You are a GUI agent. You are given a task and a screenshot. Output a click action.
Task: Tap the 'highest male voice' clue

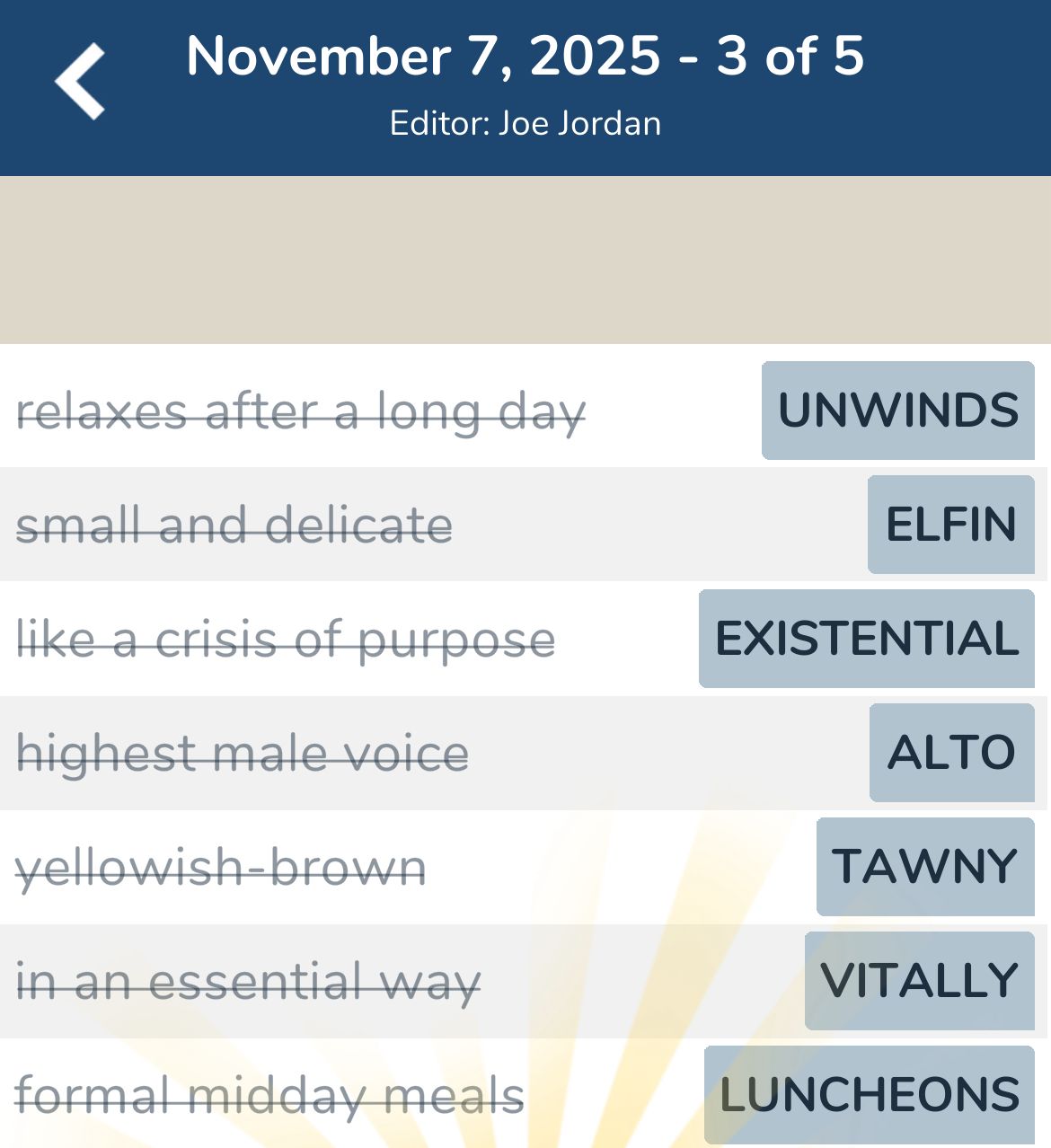pyautogui.click(x=243, y=753)
